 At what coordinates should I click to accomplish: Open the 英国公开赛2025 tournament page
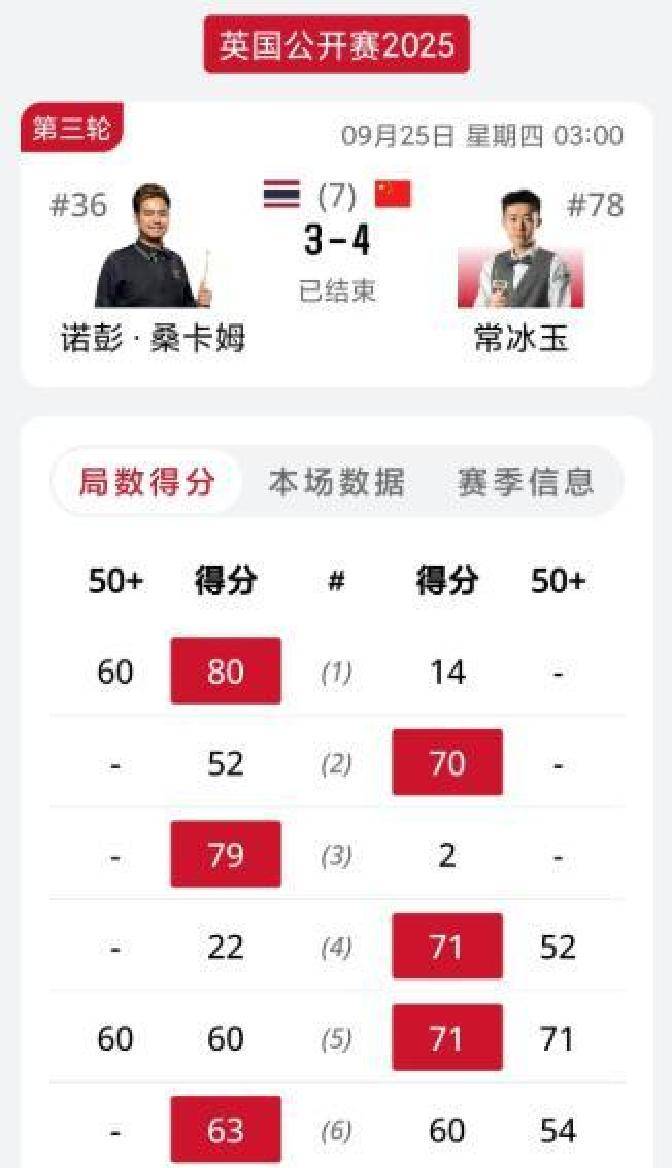tap(337, 46)
